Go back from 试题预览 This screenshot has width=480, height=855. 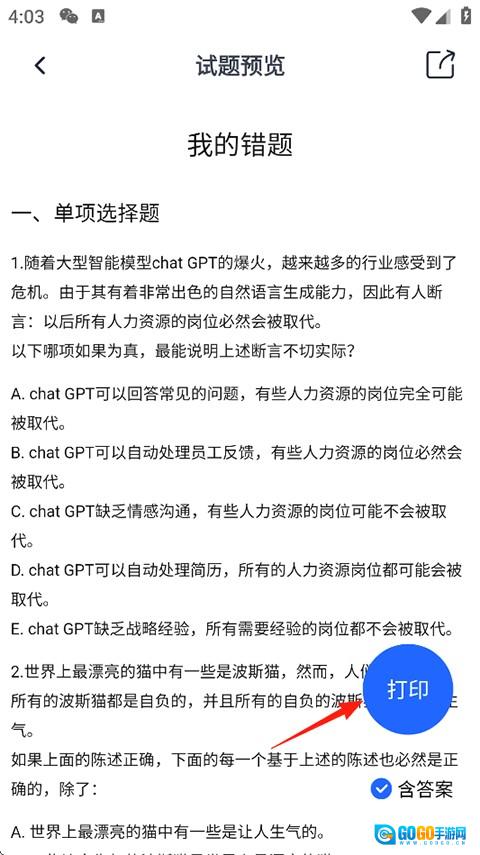40,65
